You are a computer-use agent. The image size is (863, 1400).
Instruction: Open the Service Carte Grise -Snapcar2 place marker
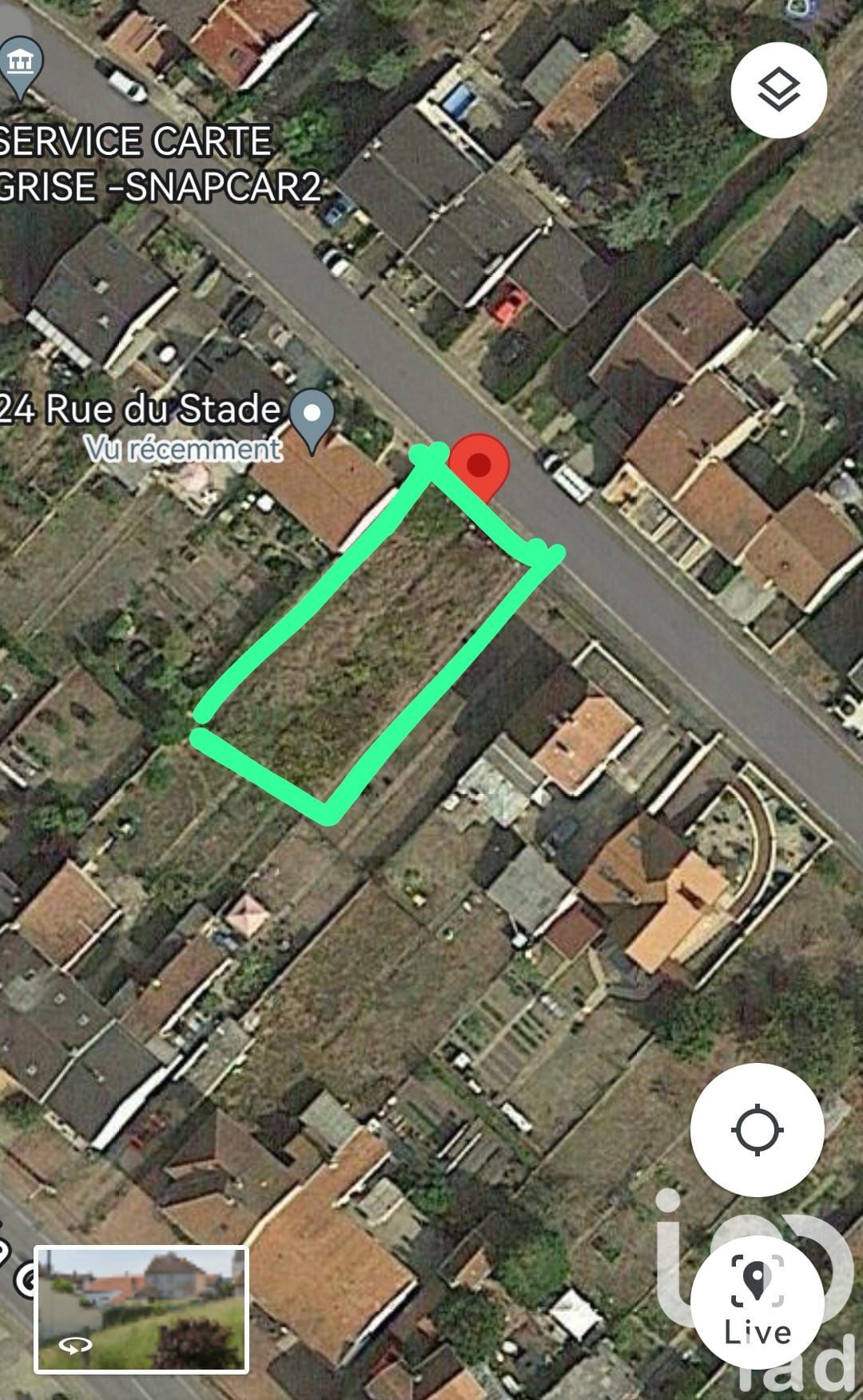(19, 64)
